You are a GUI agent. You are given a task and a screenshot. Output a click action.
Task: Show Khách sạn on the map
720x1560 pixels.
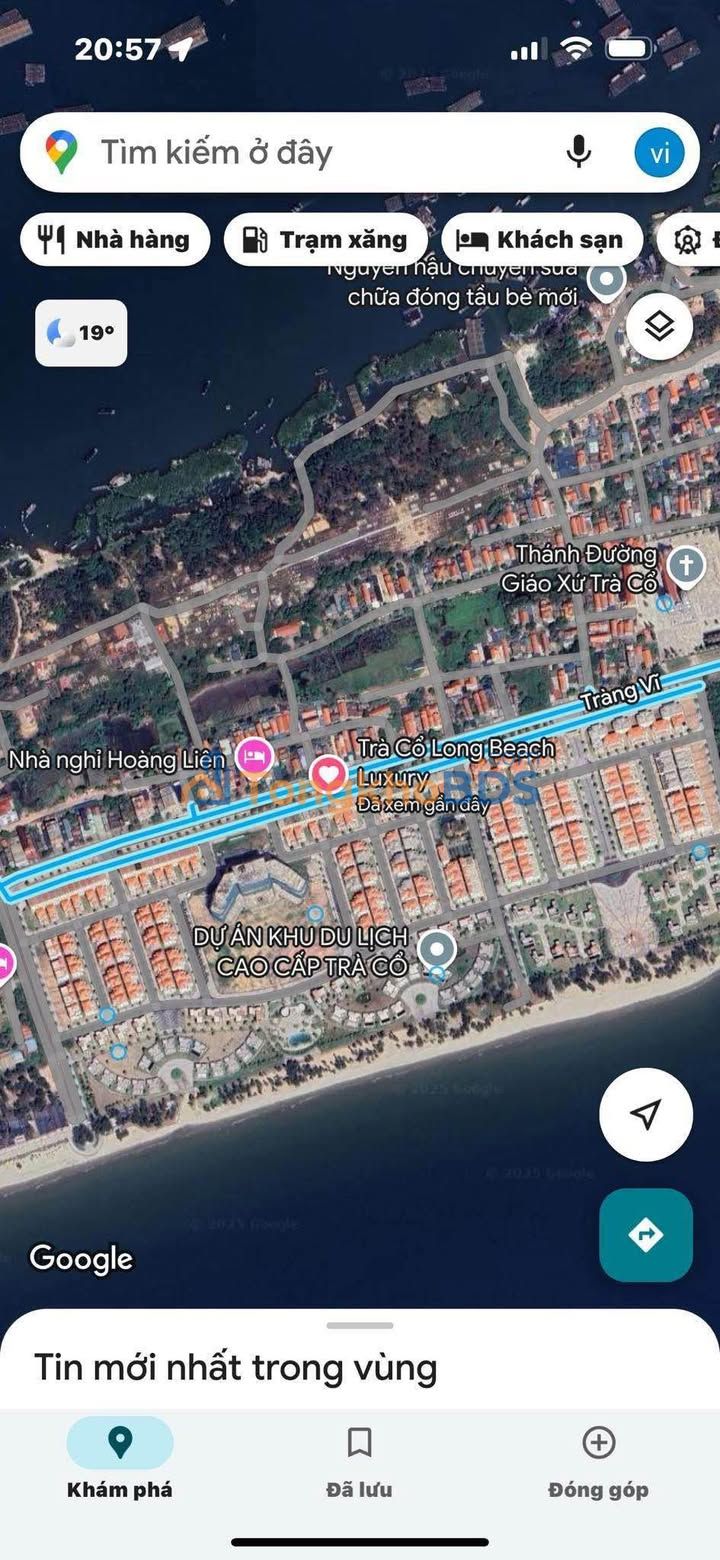541,240
